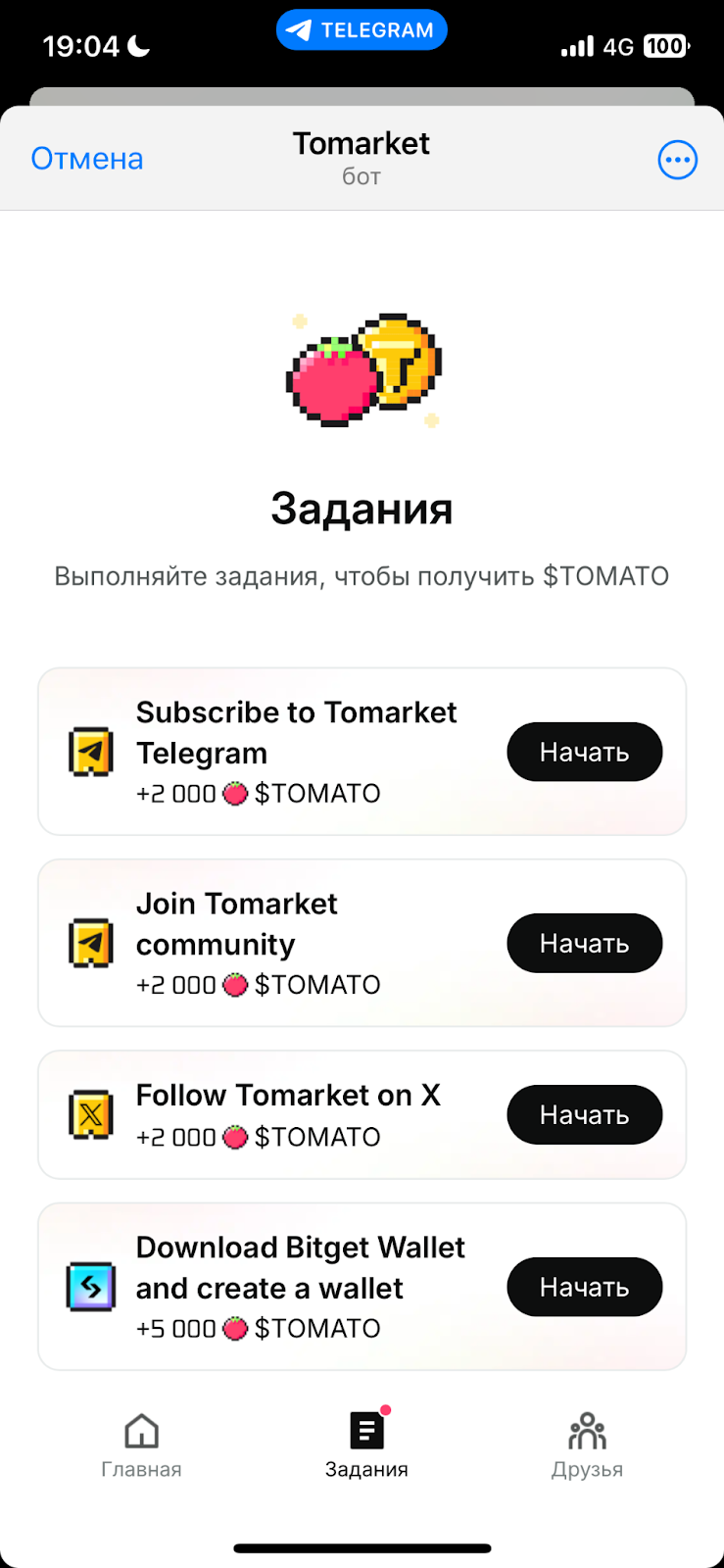Open the three-dot options menu
Image resolution: width=724 pixels, height=1568 pixels.
[x=677, y=159]
